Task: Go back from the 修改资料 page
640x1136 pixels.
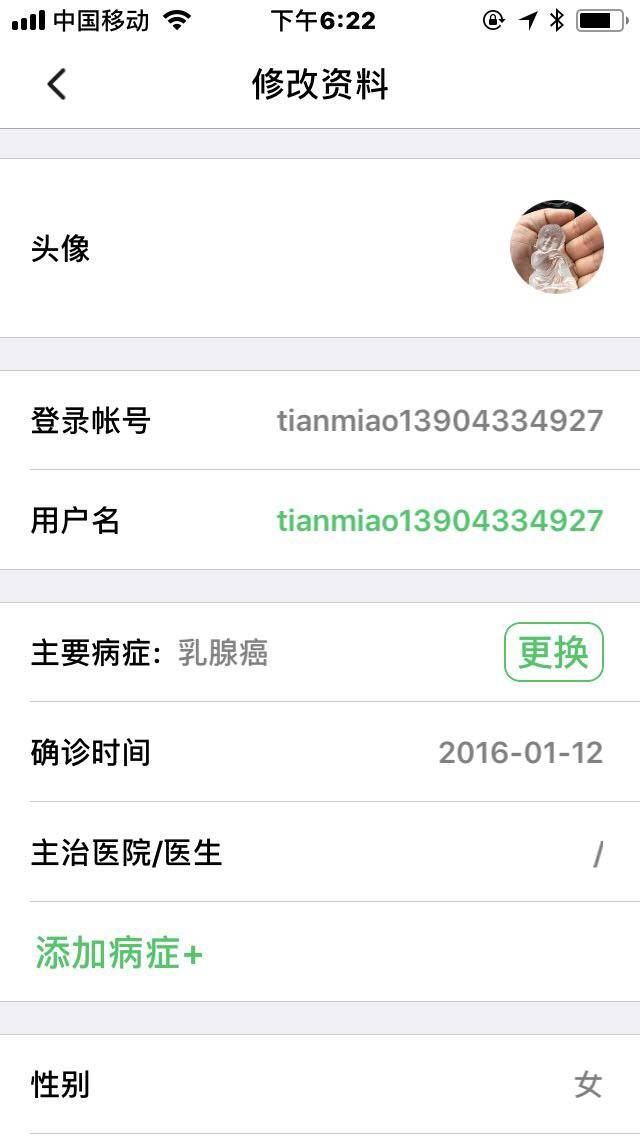Action: tap(57, 84)
